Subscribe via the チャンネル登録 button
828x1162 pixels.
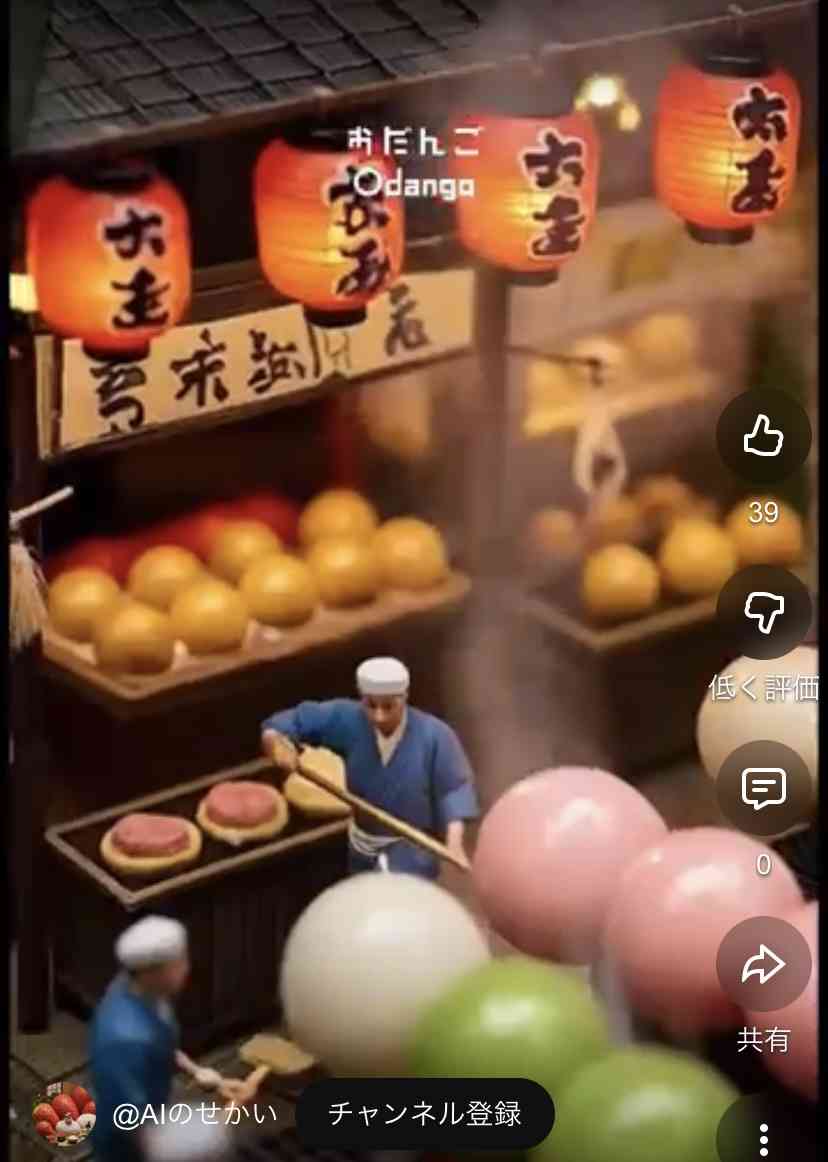coord(425,1113)
